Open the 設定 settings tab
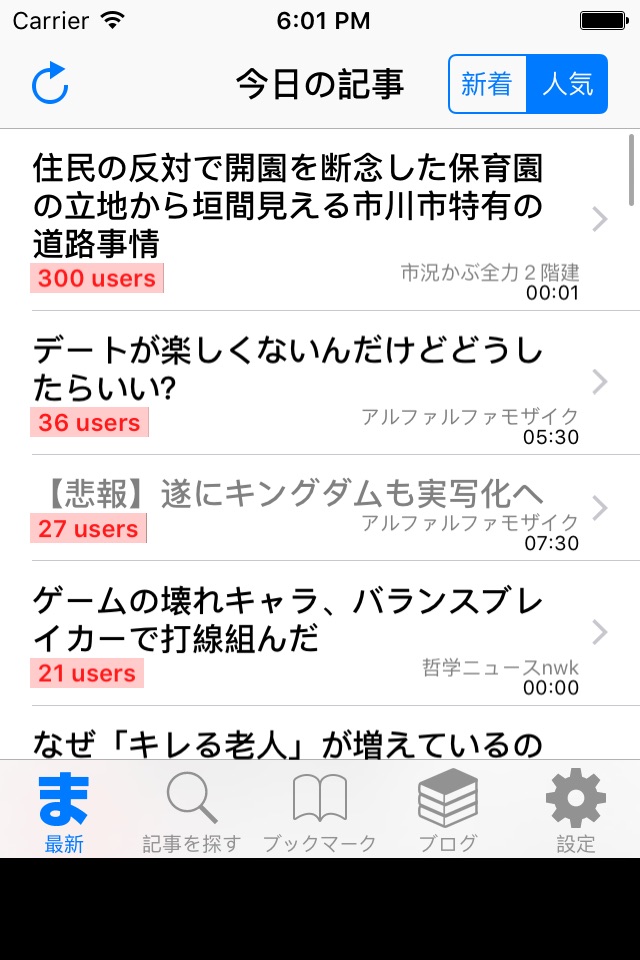This screenshot has width=640, height=960. pos(576,811)
